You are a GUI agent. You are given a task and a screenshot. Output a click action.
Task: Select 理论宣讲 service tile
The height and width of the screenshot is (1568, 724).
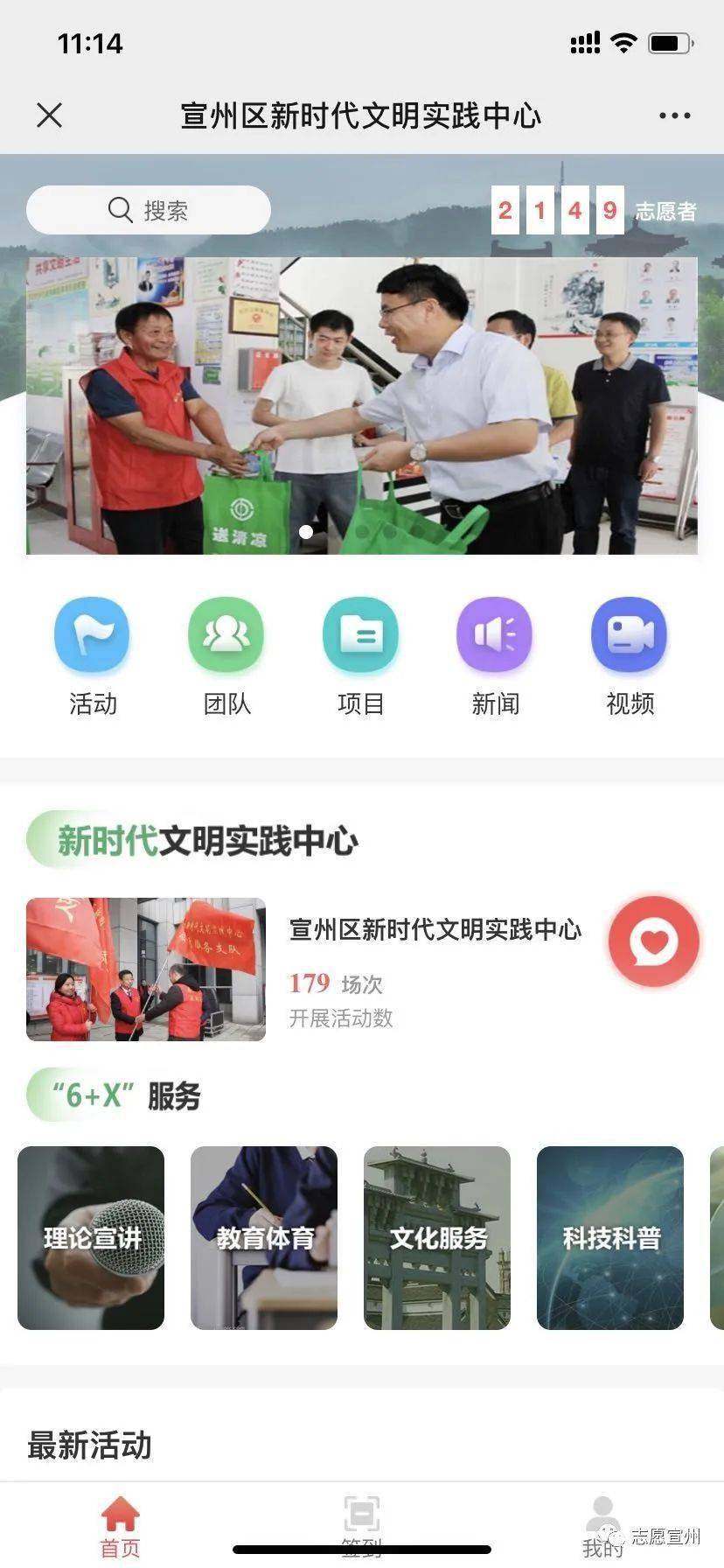click(91, 1237)
